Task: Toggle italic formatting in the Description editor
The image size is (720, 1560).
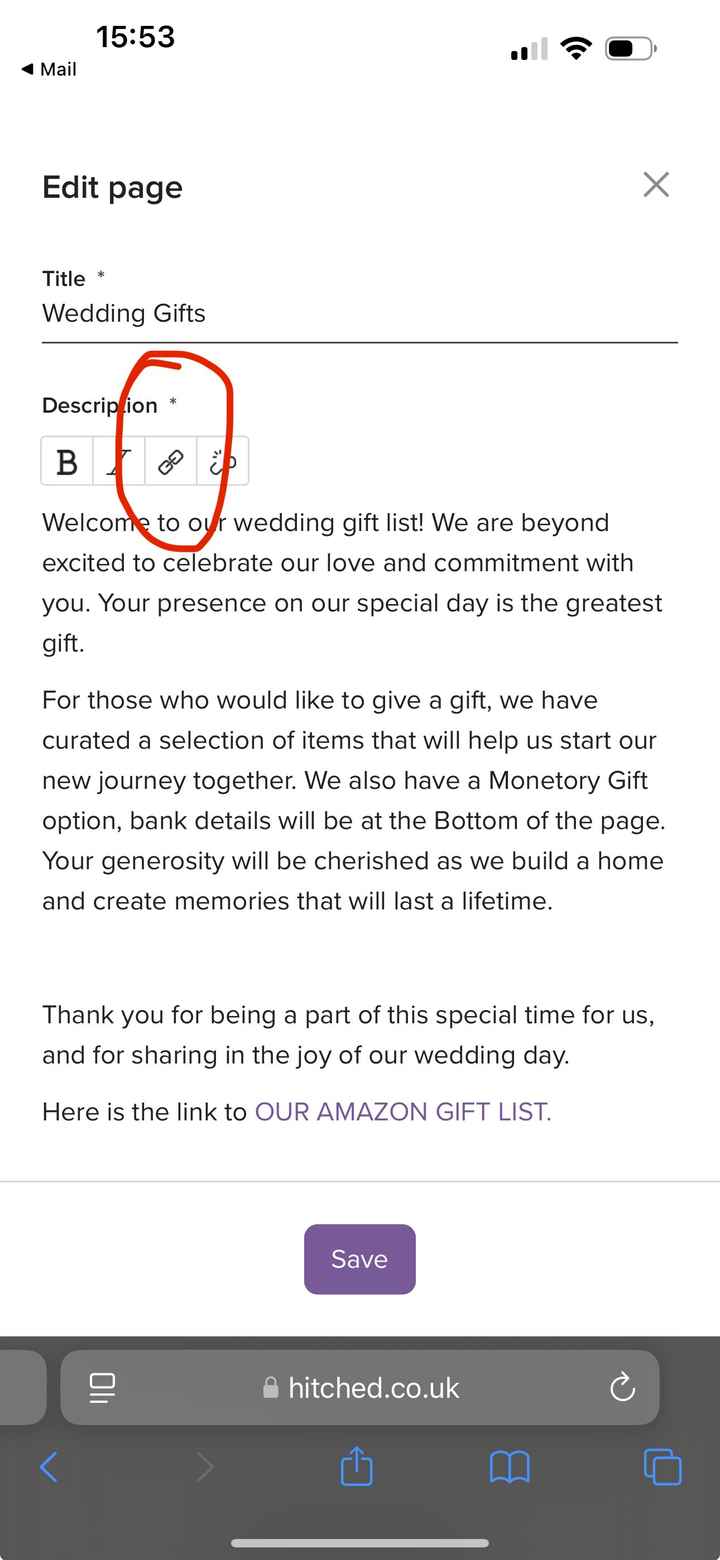Action: (x=118, y=461)
